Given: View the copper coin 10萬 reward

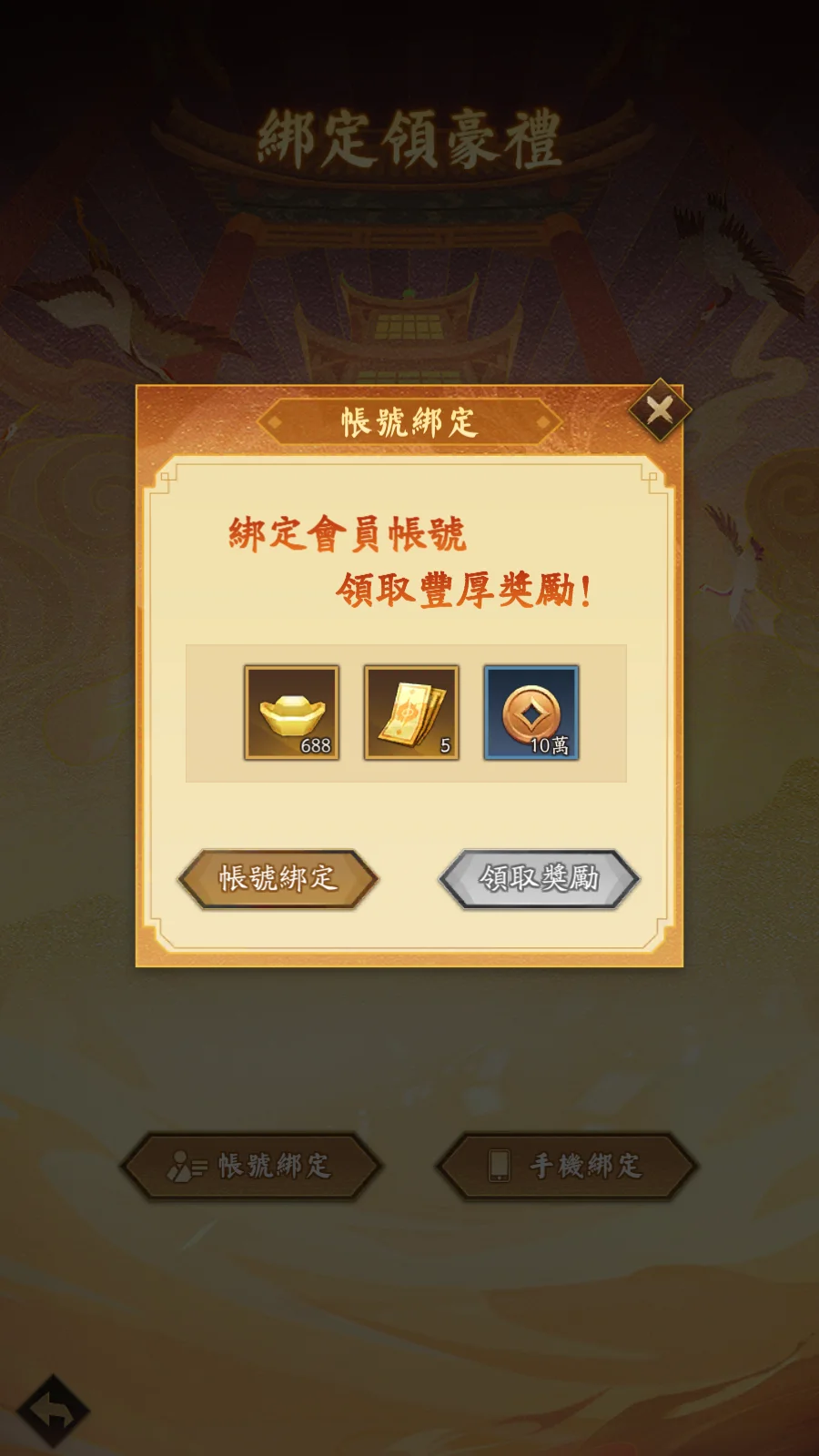Looking at the screenshot, I should [x=531, y=713].
